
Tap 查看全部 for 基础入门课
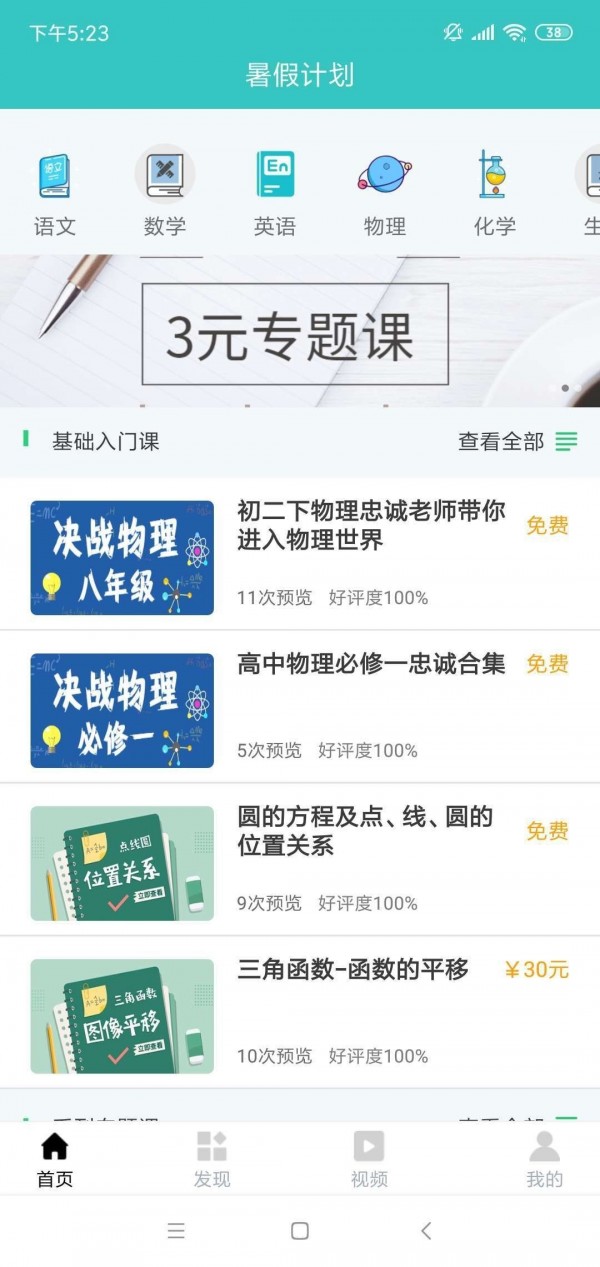pos(517,441)
